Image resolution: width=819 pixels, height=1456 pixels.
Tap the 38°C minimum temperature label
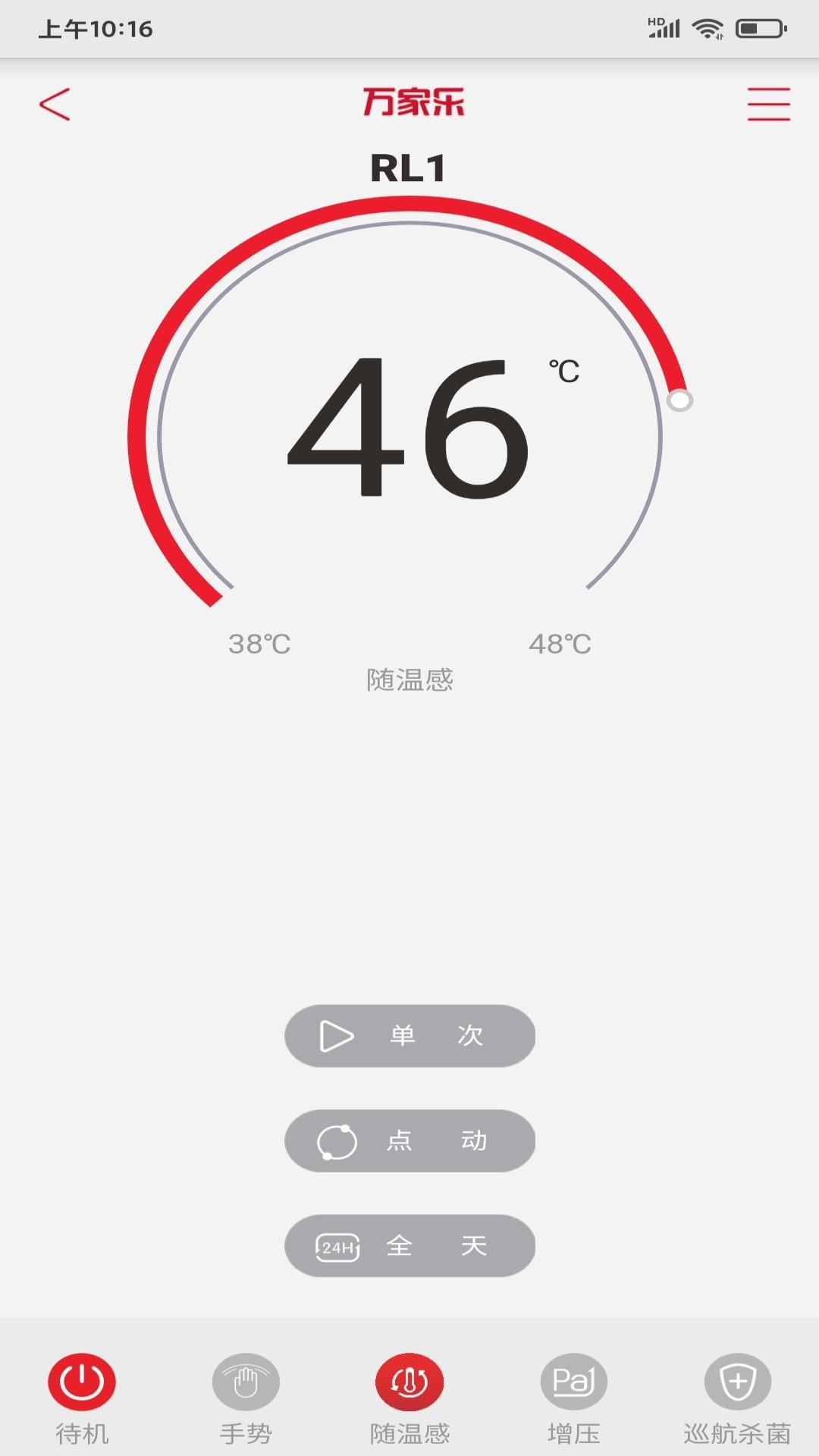pos(259,644)
